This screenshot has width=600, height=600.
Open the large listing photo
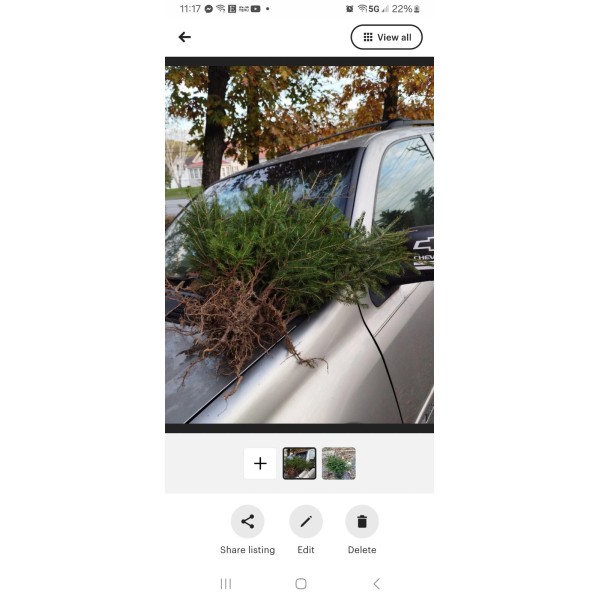pos(300,245)
